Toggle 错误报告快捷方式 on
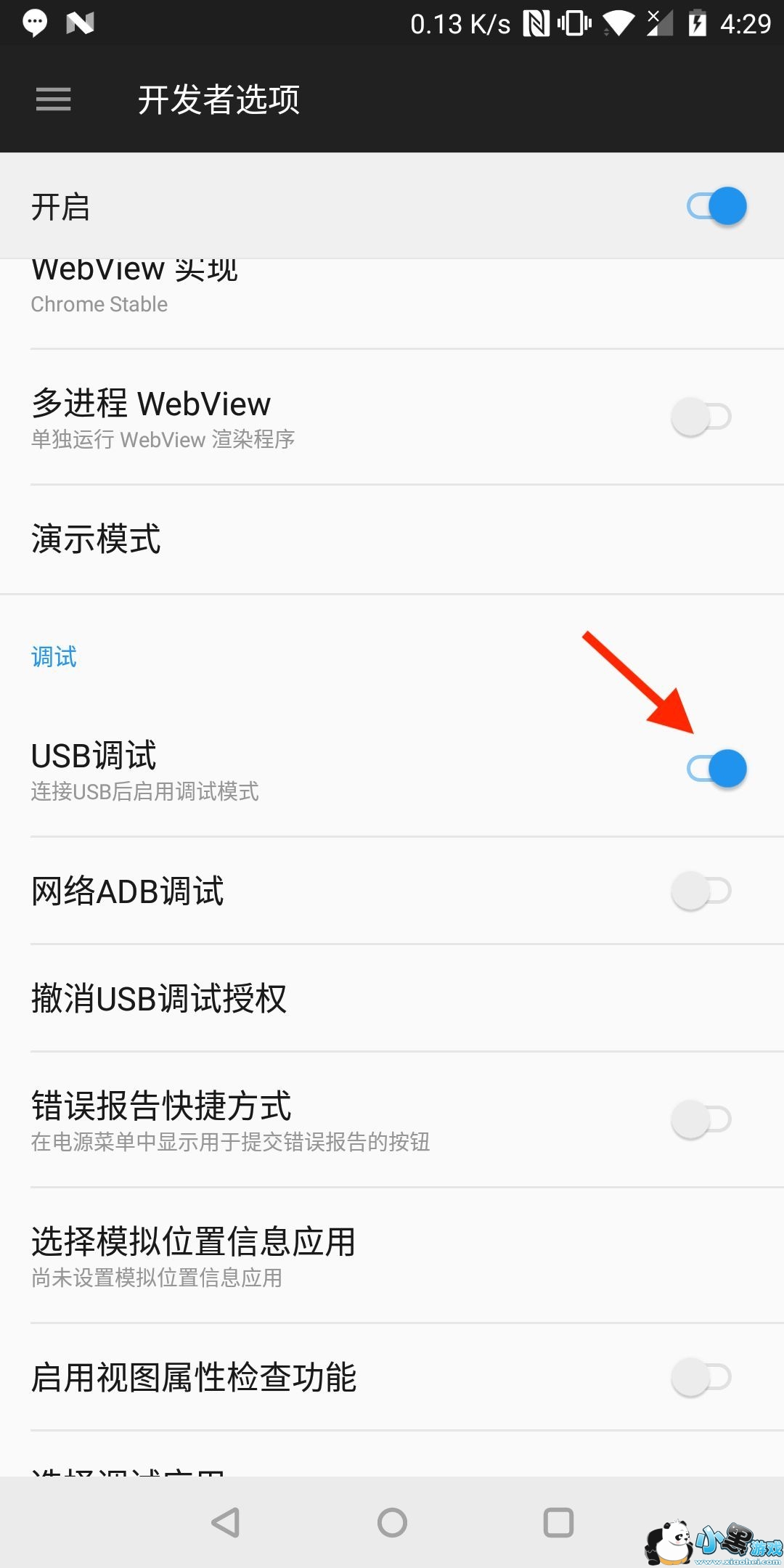Screen dimensions: 784x1568 pos(701,1119)
